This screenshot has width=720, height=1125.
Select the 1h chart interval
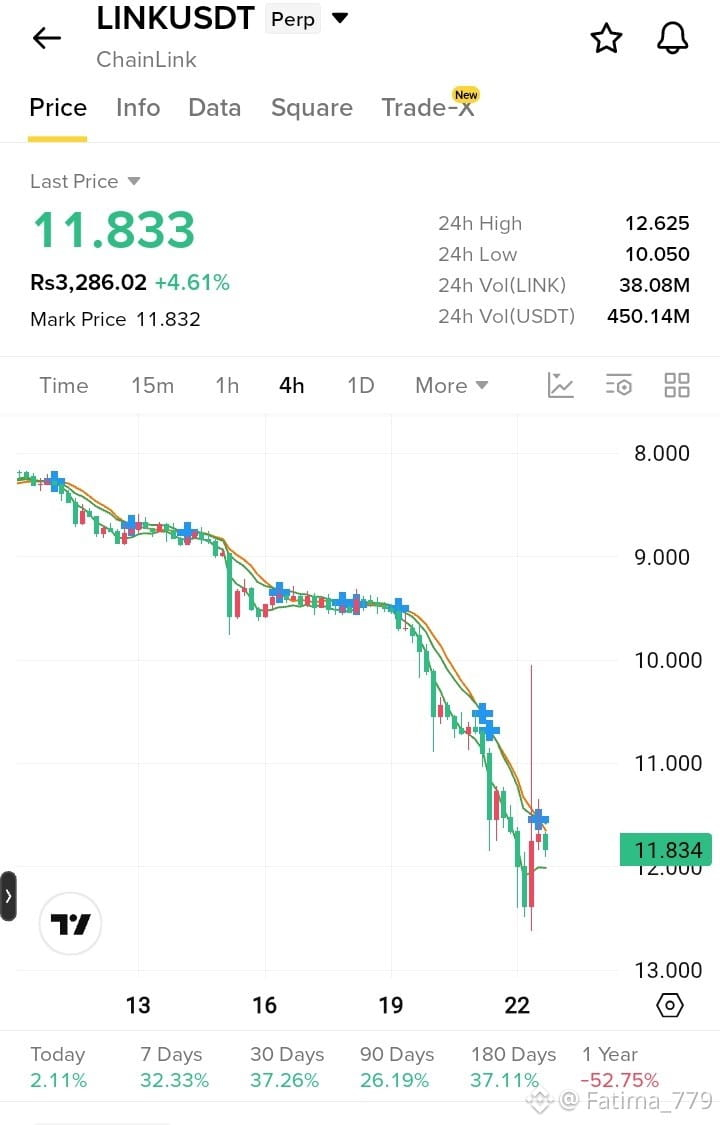click(227, 385)
